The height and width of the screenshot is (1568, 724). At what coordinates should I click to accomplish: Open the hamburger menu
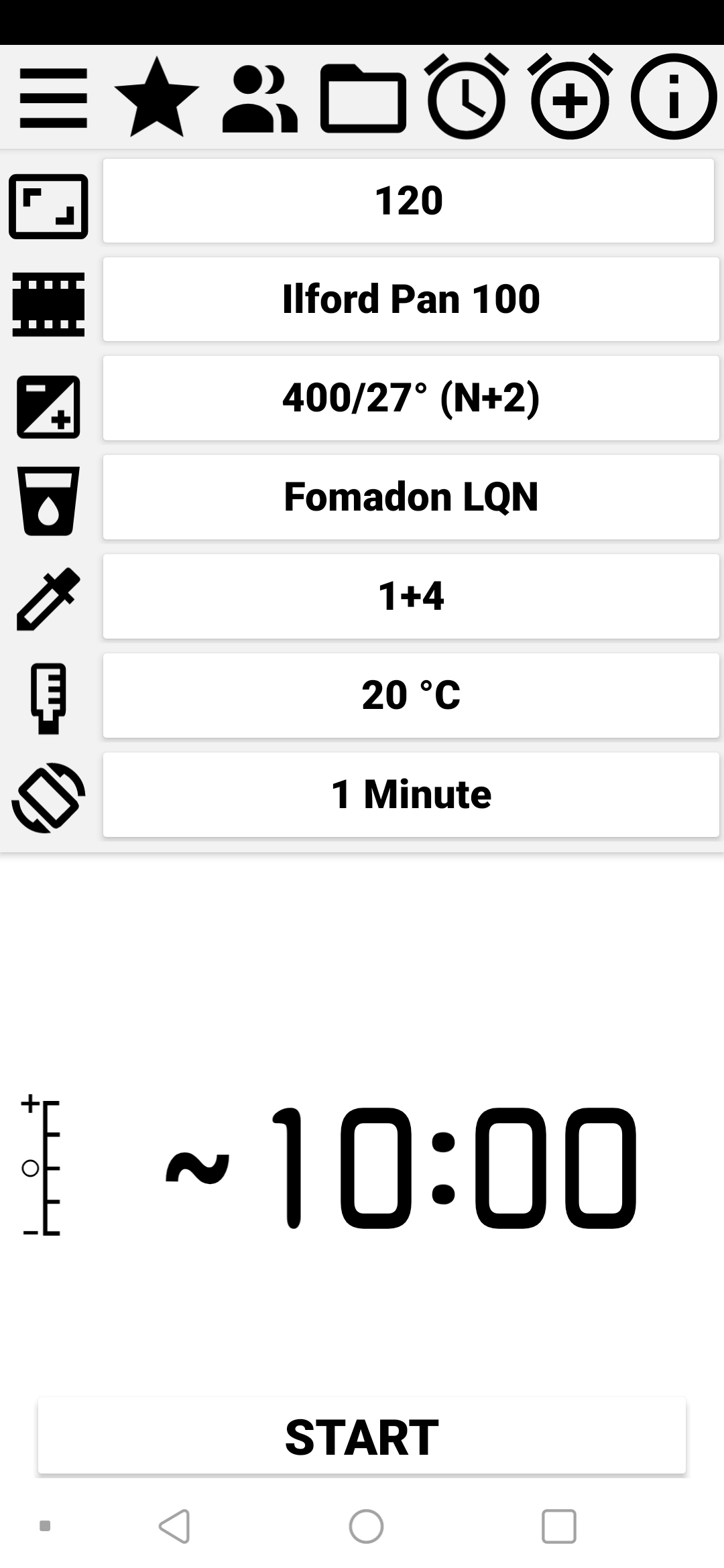(x=54, y=98)
